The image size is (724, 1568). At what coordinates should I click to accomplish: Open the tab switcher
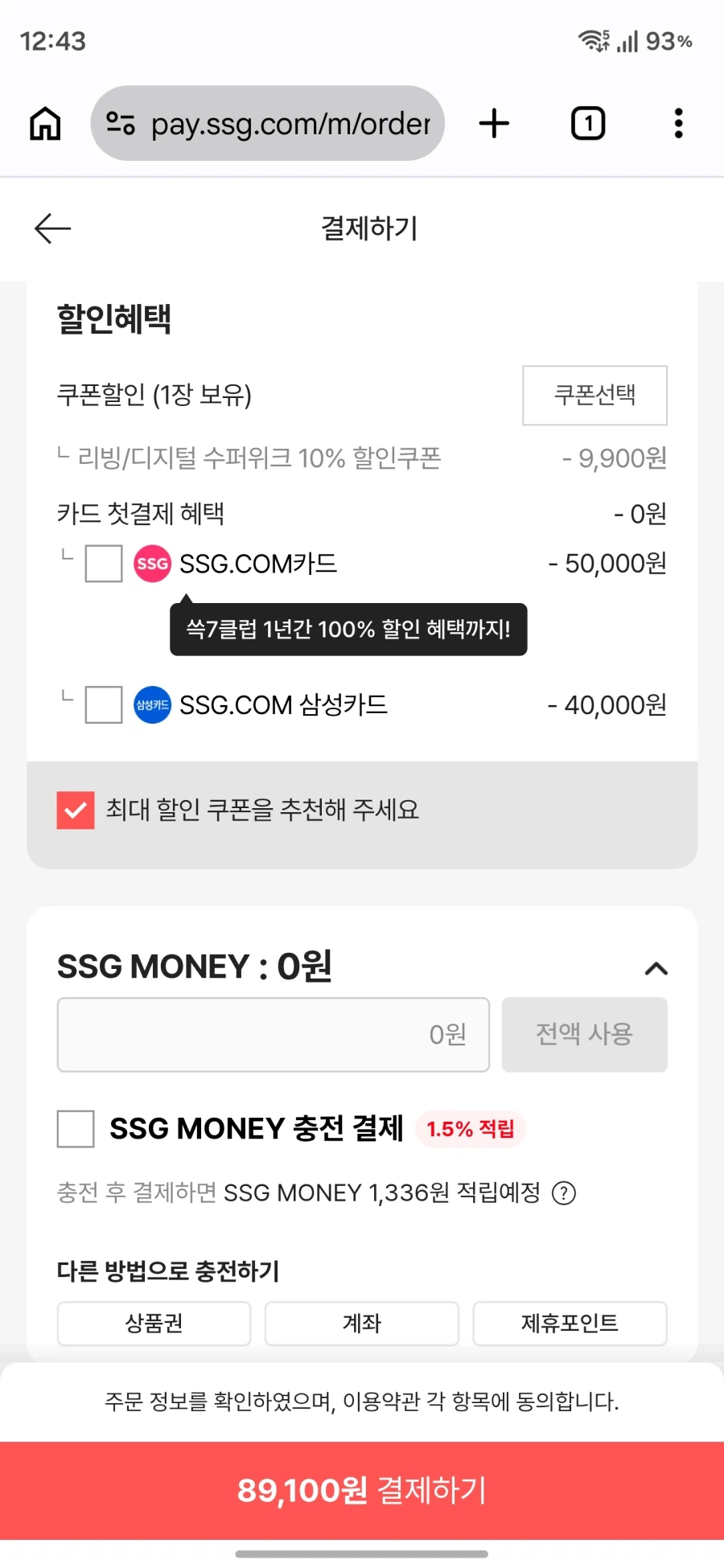click(588, 123)
